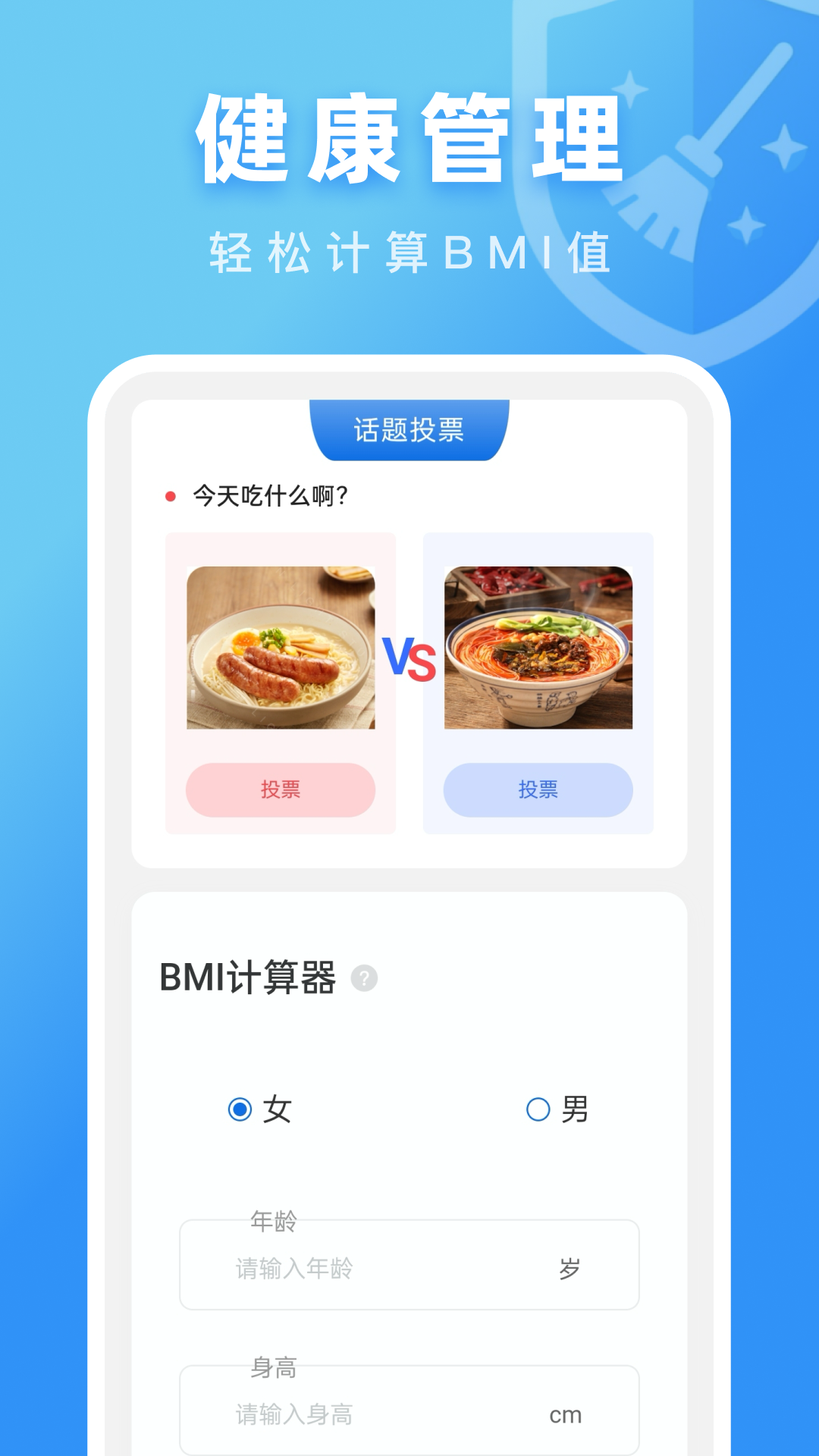819x1456 pixels.
Task: Click the 健康管理 heading
Action: [x=409, y=135]
